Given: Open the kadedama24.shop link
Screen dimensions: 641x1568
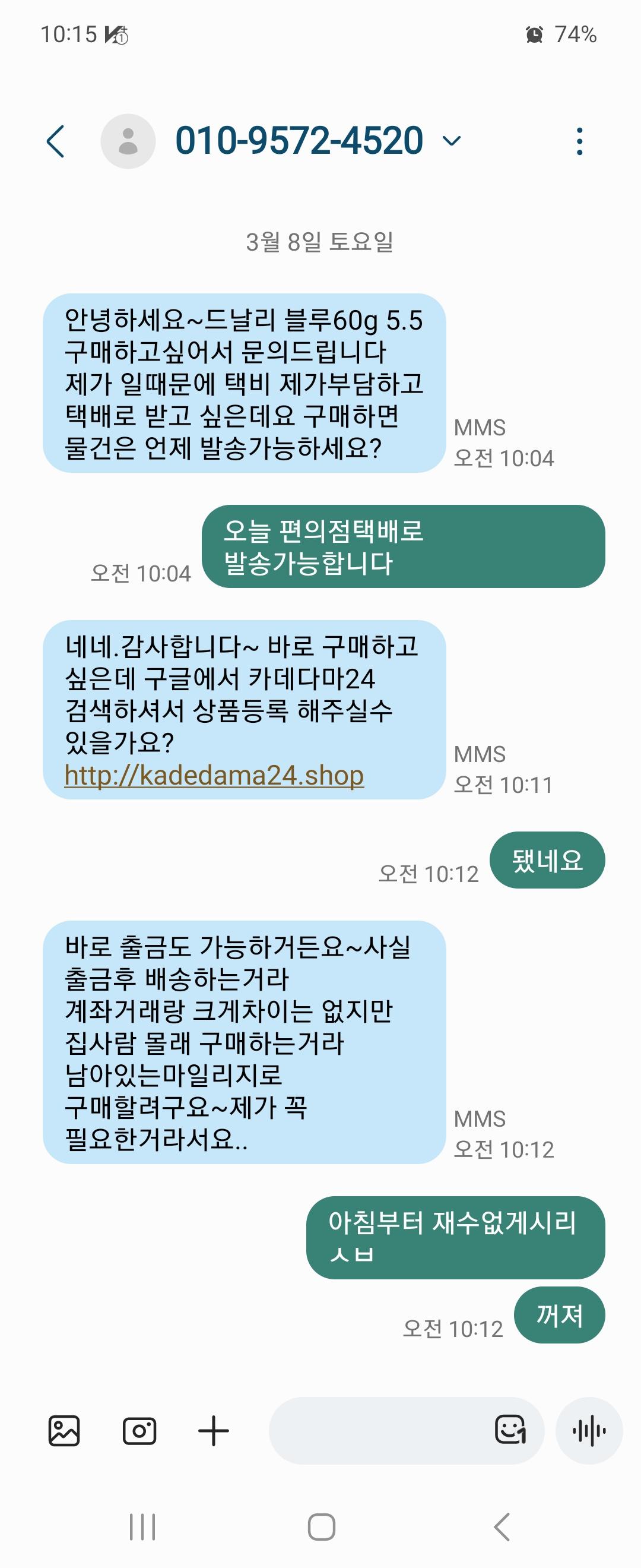Looking at the screenshot, I should tap(214, 776).
